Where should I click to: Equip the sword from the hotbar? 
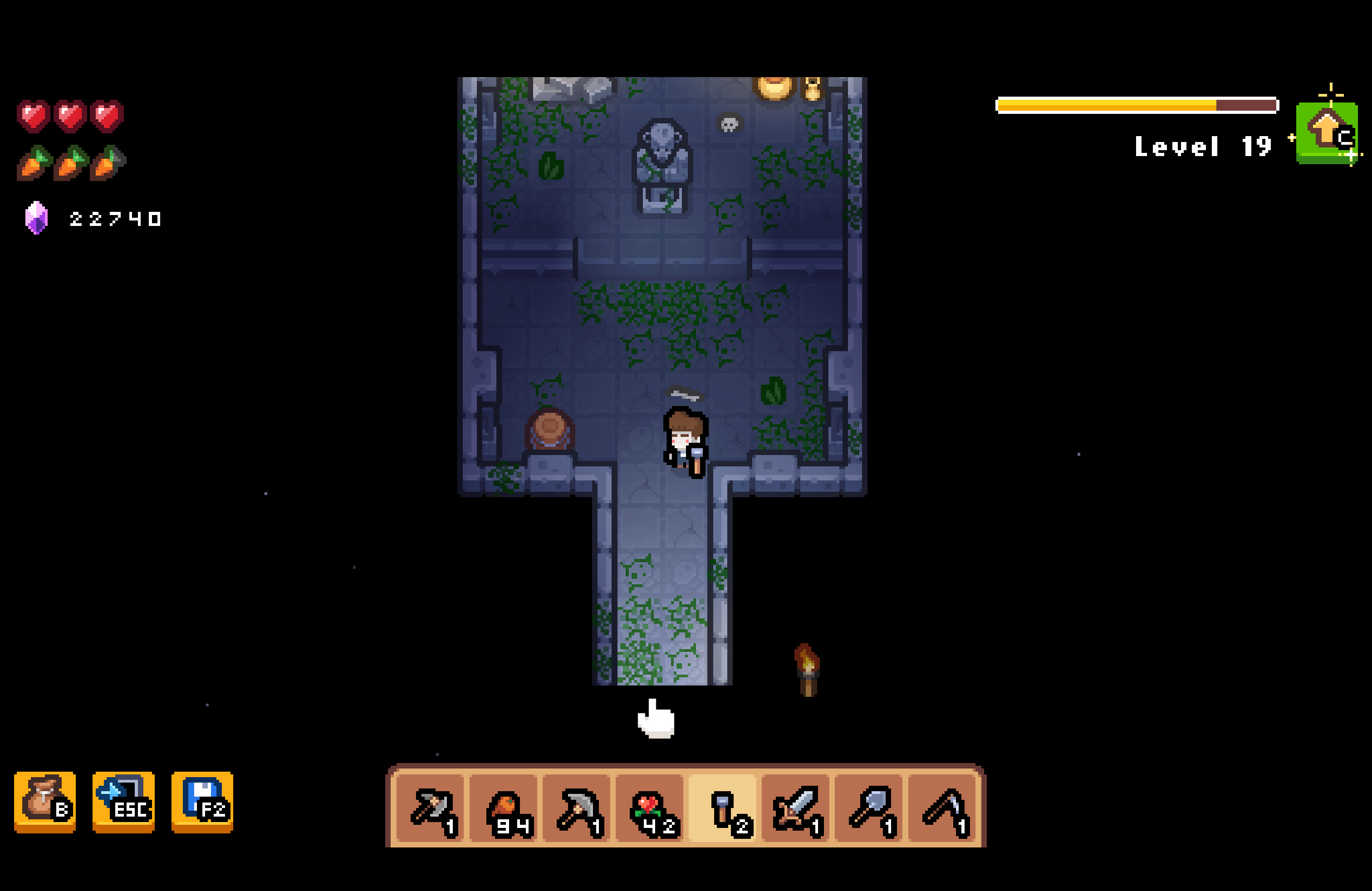(797, 808)
